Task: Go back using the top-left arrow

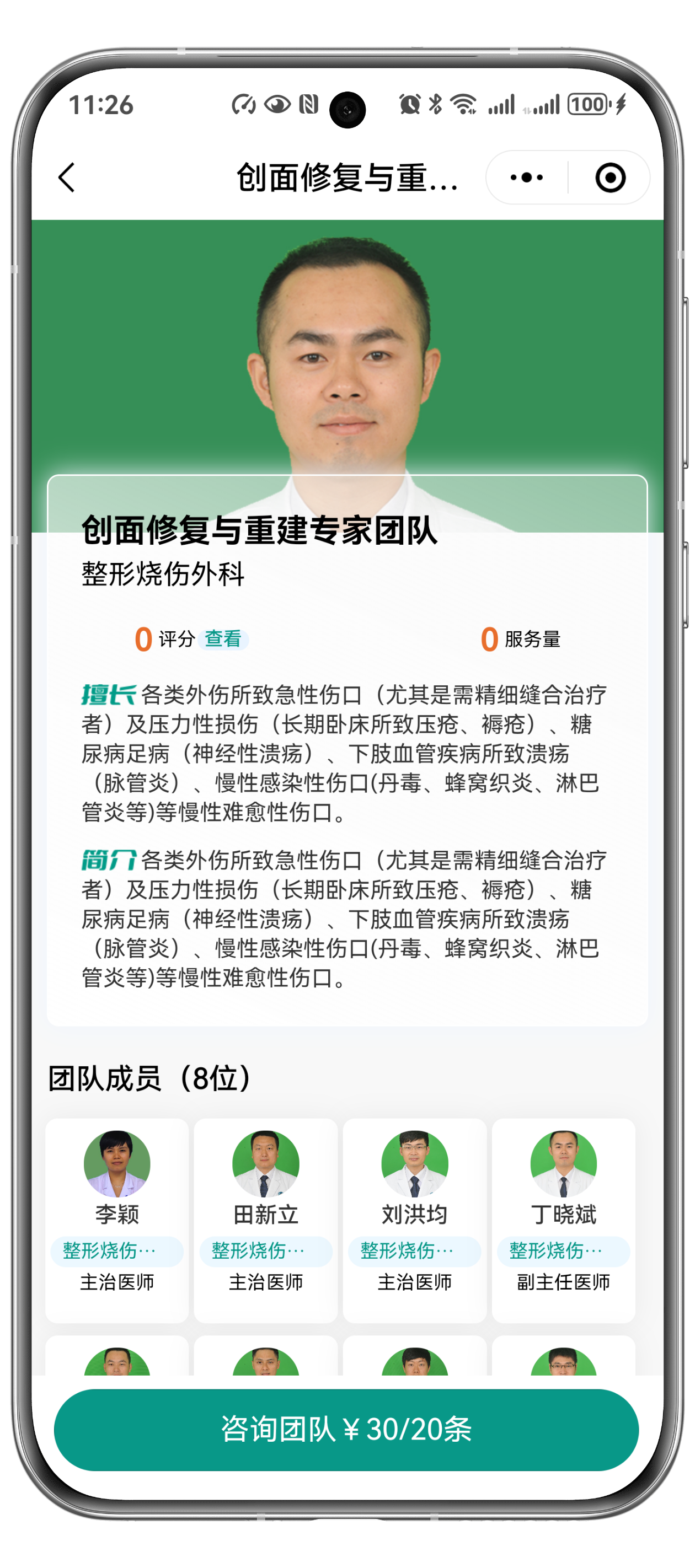Action: point(66,178)
